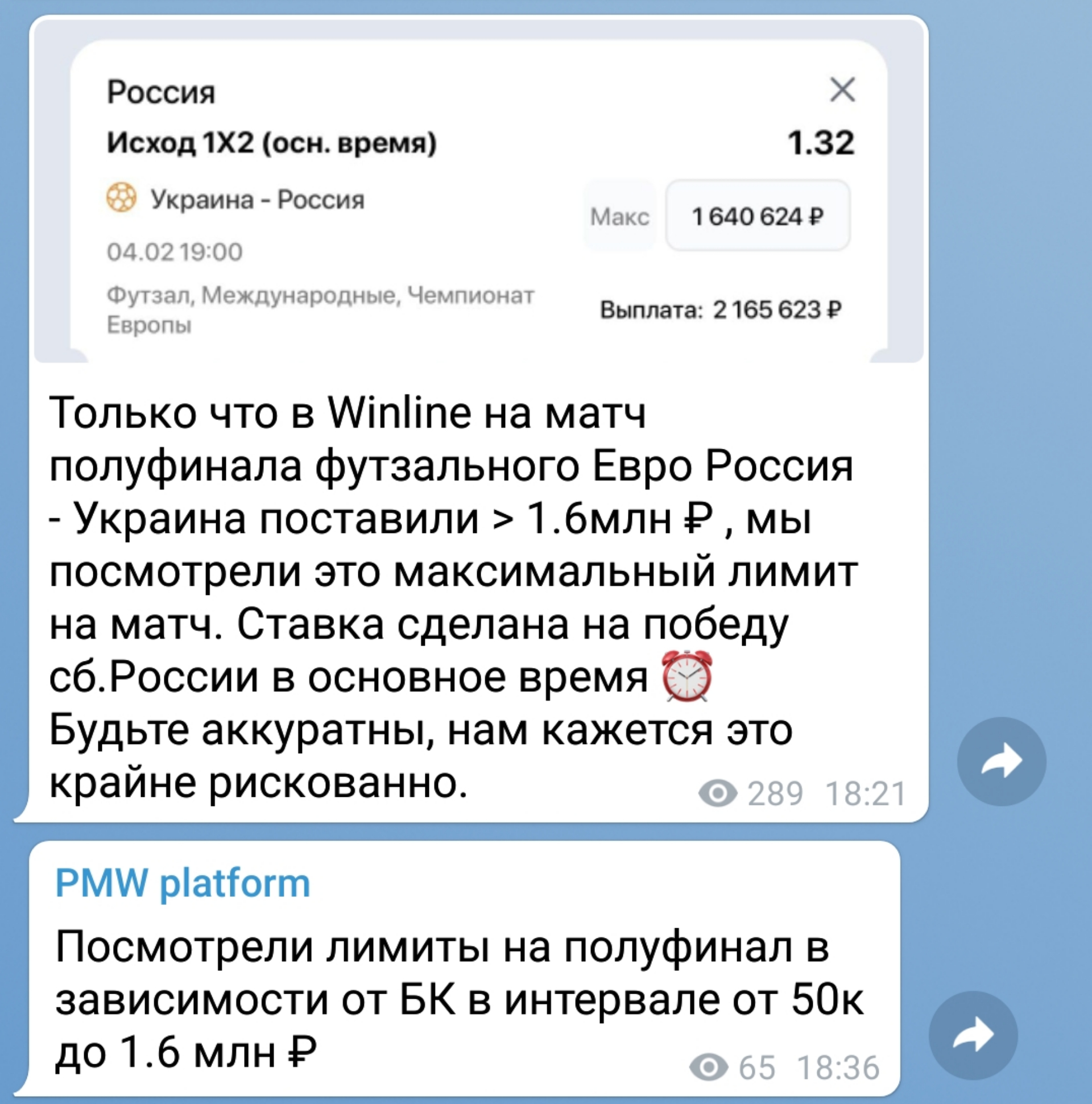Viewport: 1092px width, 1104px height.
Task: Open the attached bet slip image
Action: [x=478, y=195]
